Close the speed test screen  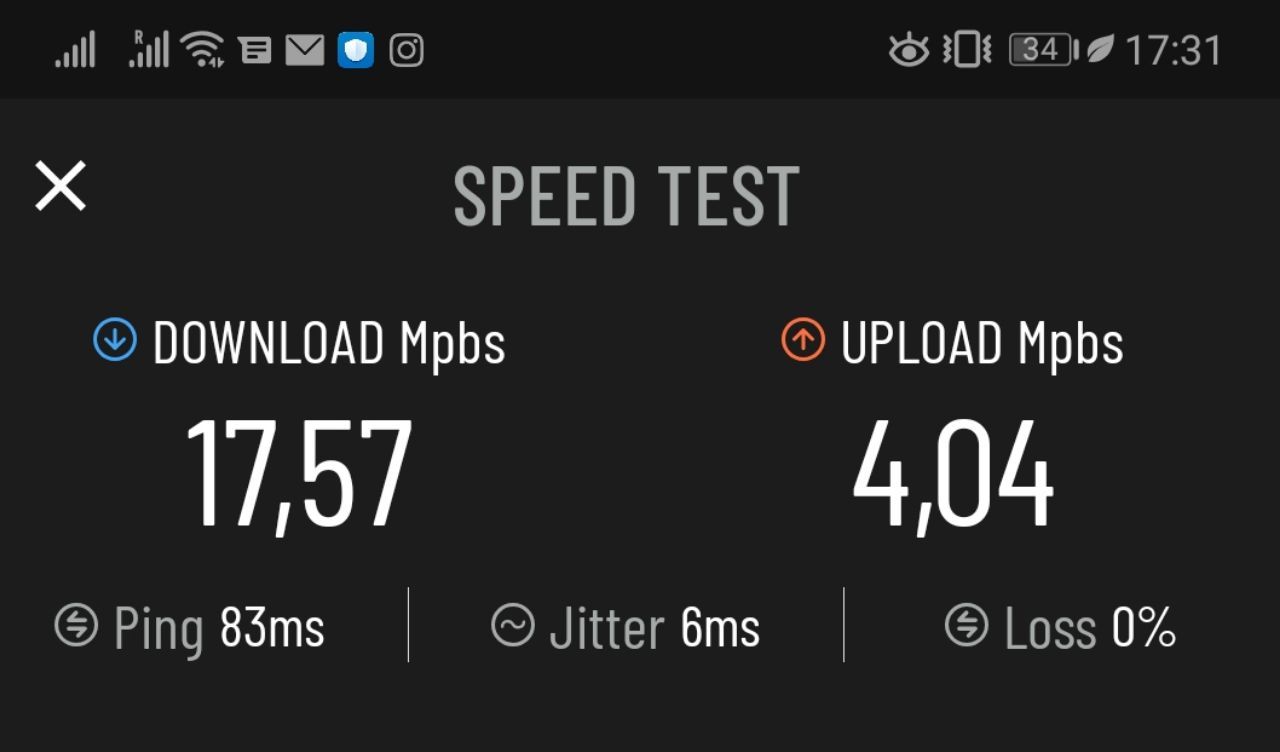pyautogui.click(x=61, y=186)
